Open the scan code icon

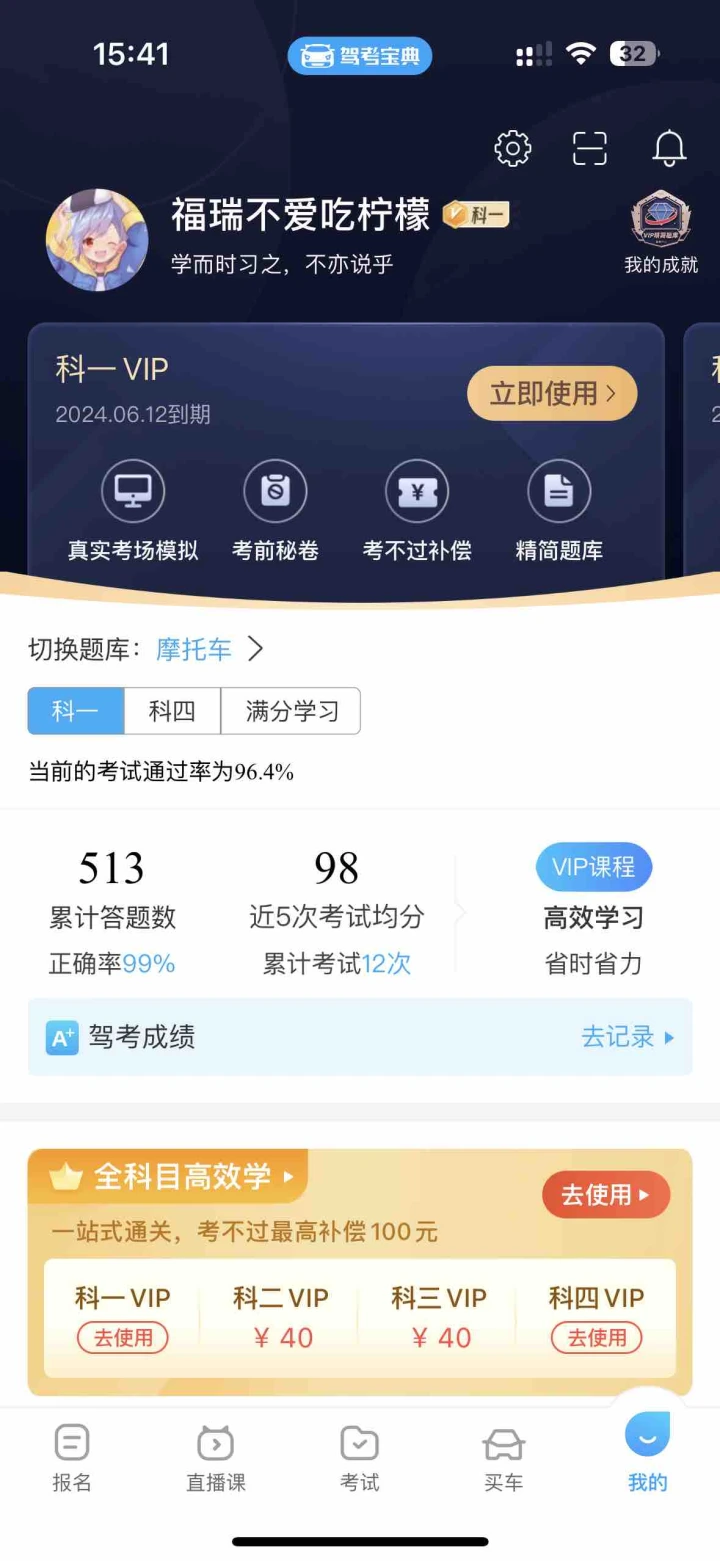point(590,149)
